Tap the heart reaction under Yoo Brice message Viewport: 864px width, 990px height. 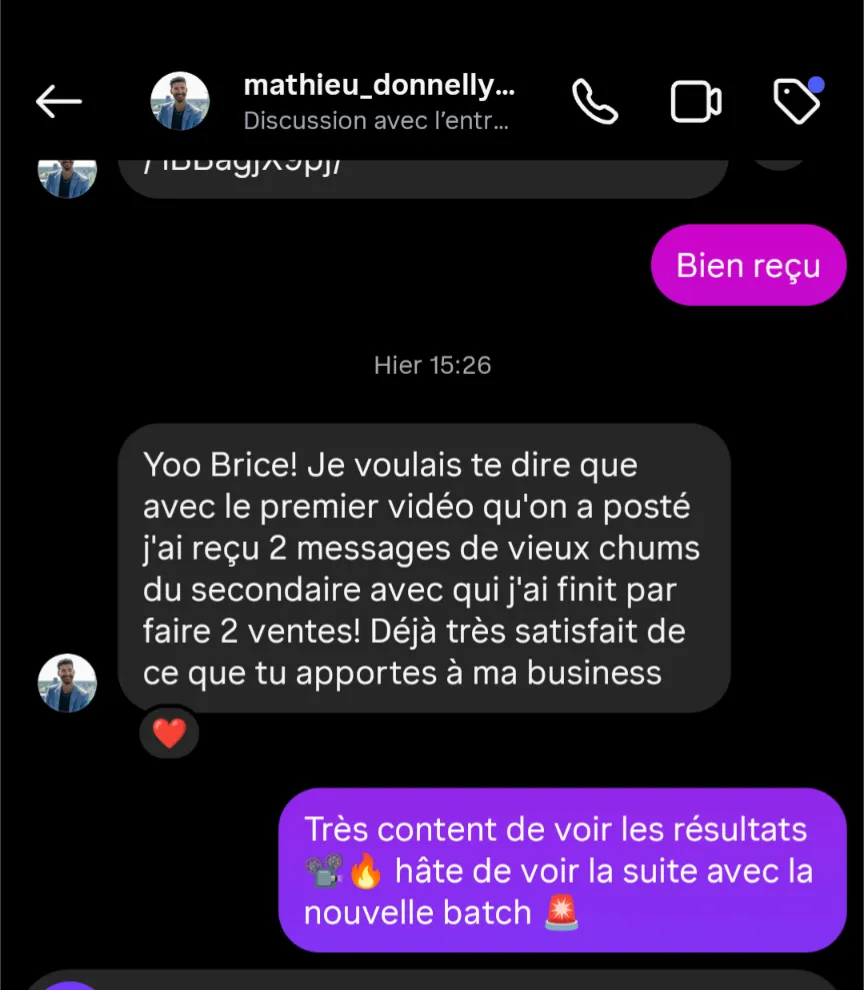tap(169, 733)
